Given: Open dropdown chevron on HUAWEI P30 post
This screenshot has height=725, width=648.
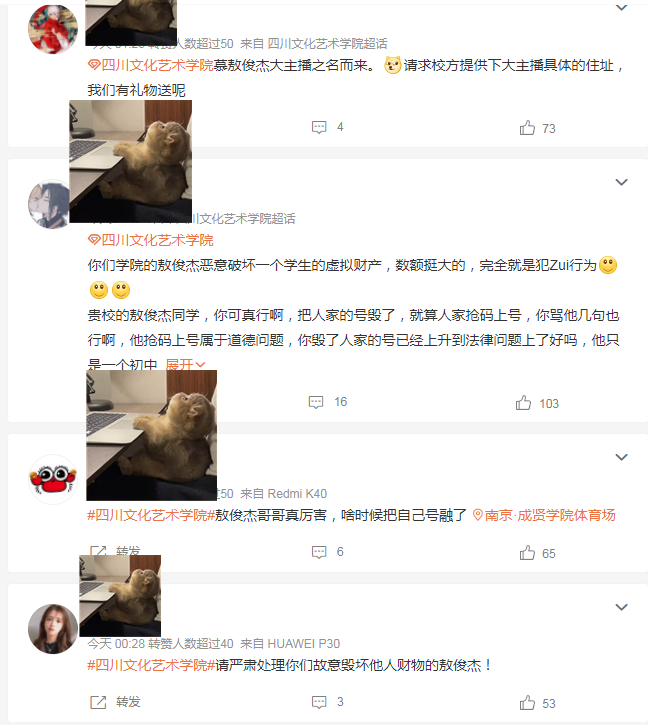Looking at the screenshot, I should pos(621,607).
